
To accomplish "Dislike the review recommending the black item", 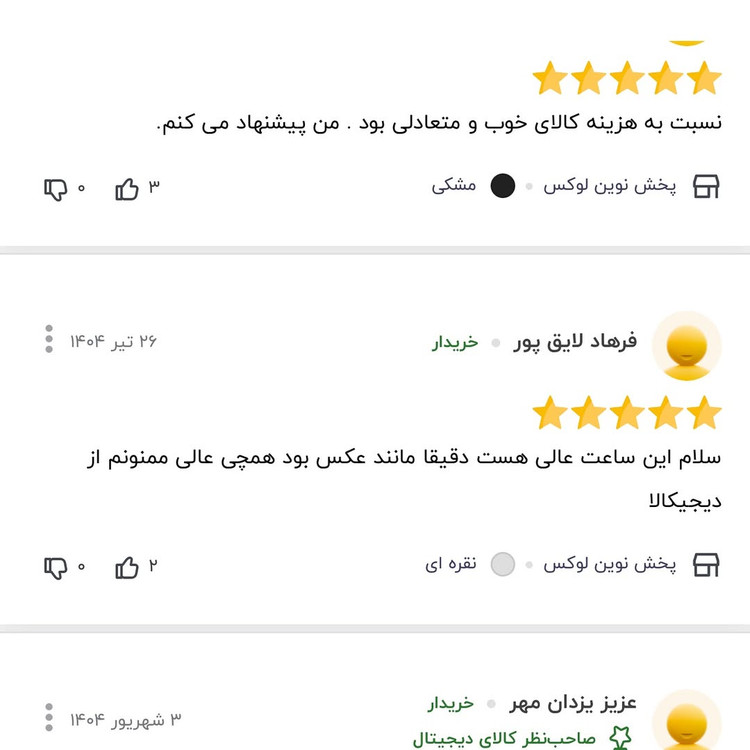I will point(55,188).
